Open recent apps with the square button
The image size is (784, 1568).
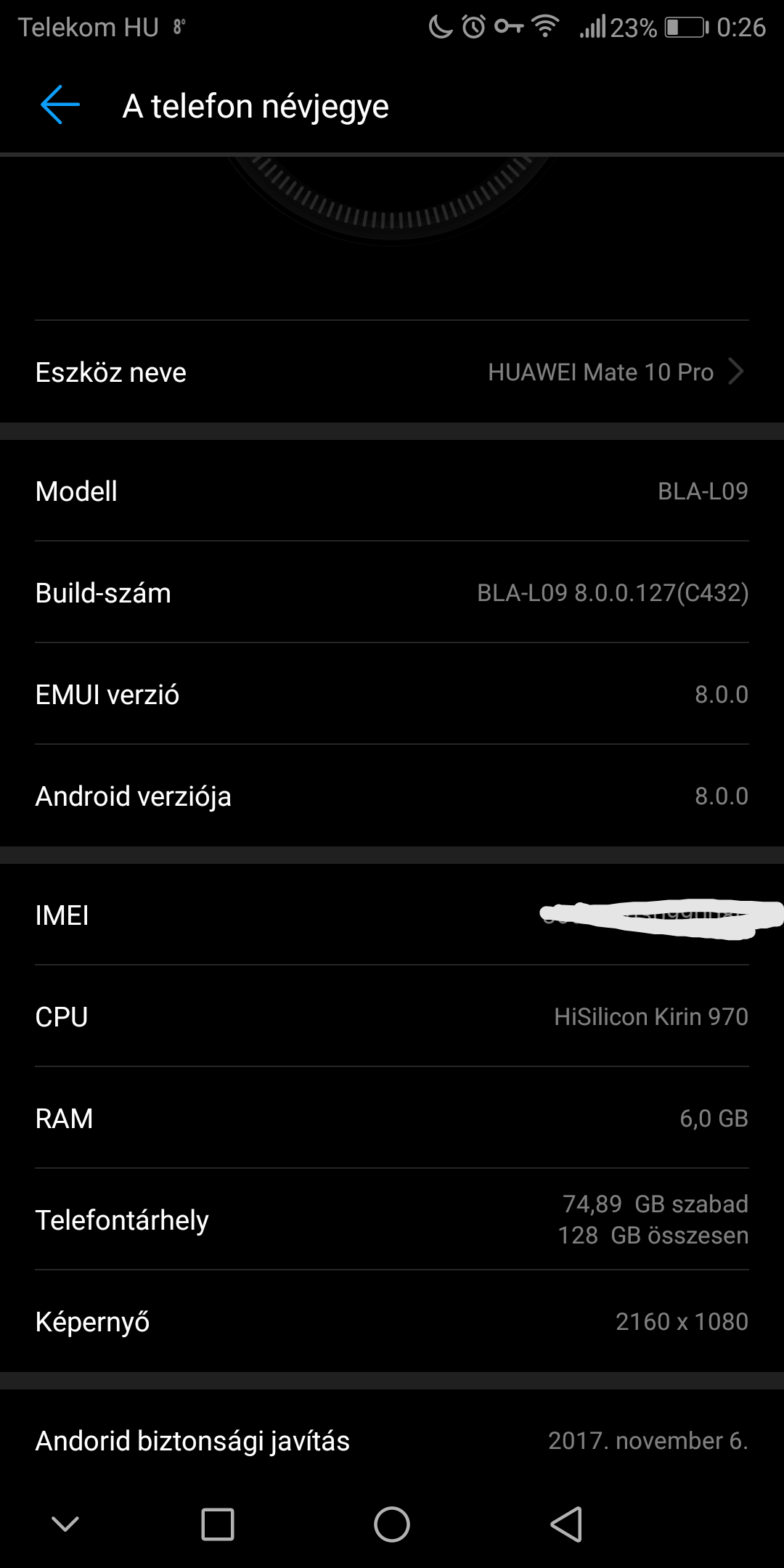coord(217,1524)
